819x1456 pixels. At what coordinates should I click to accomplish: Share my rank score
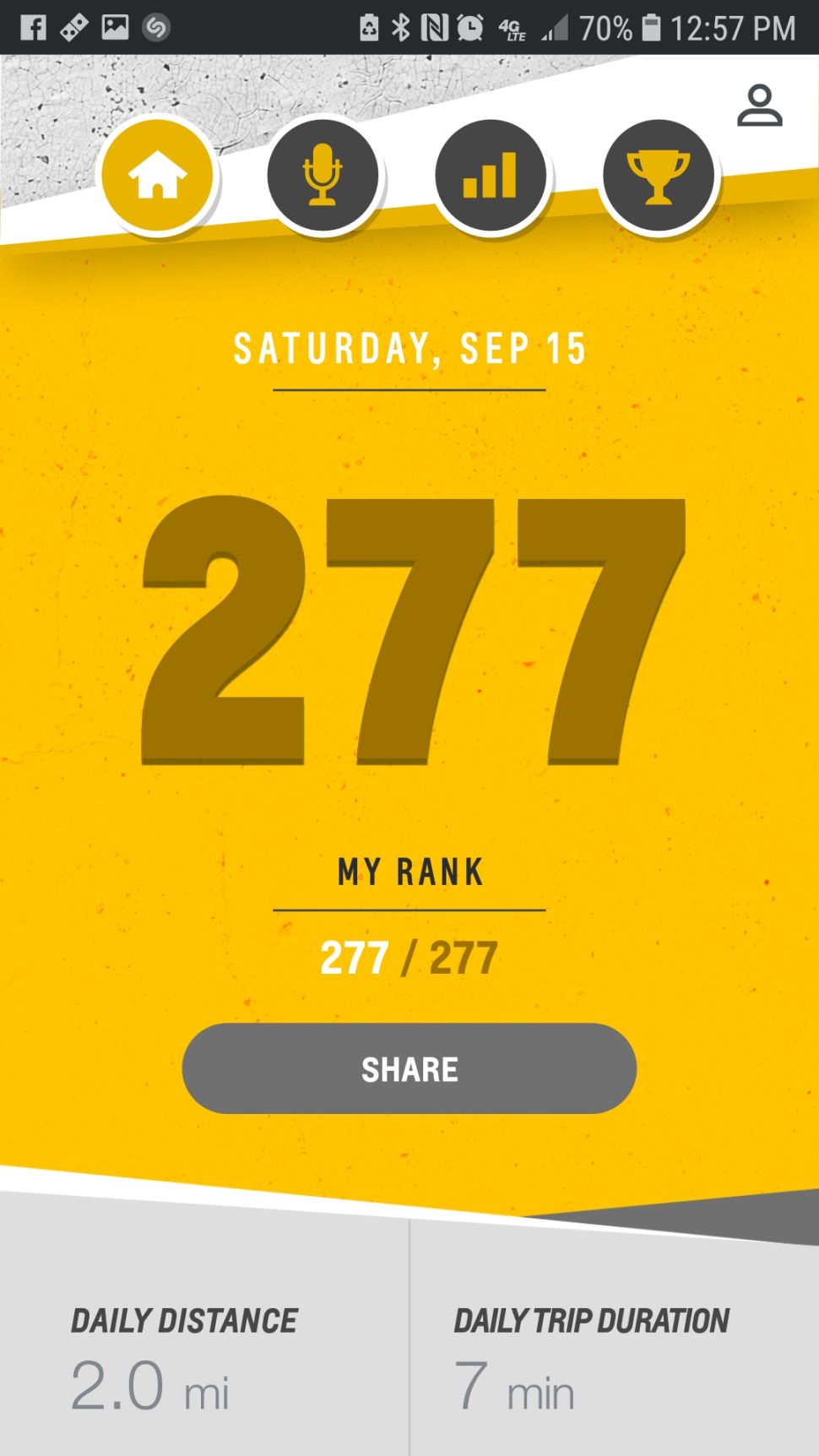click(x=409, y=1068)
